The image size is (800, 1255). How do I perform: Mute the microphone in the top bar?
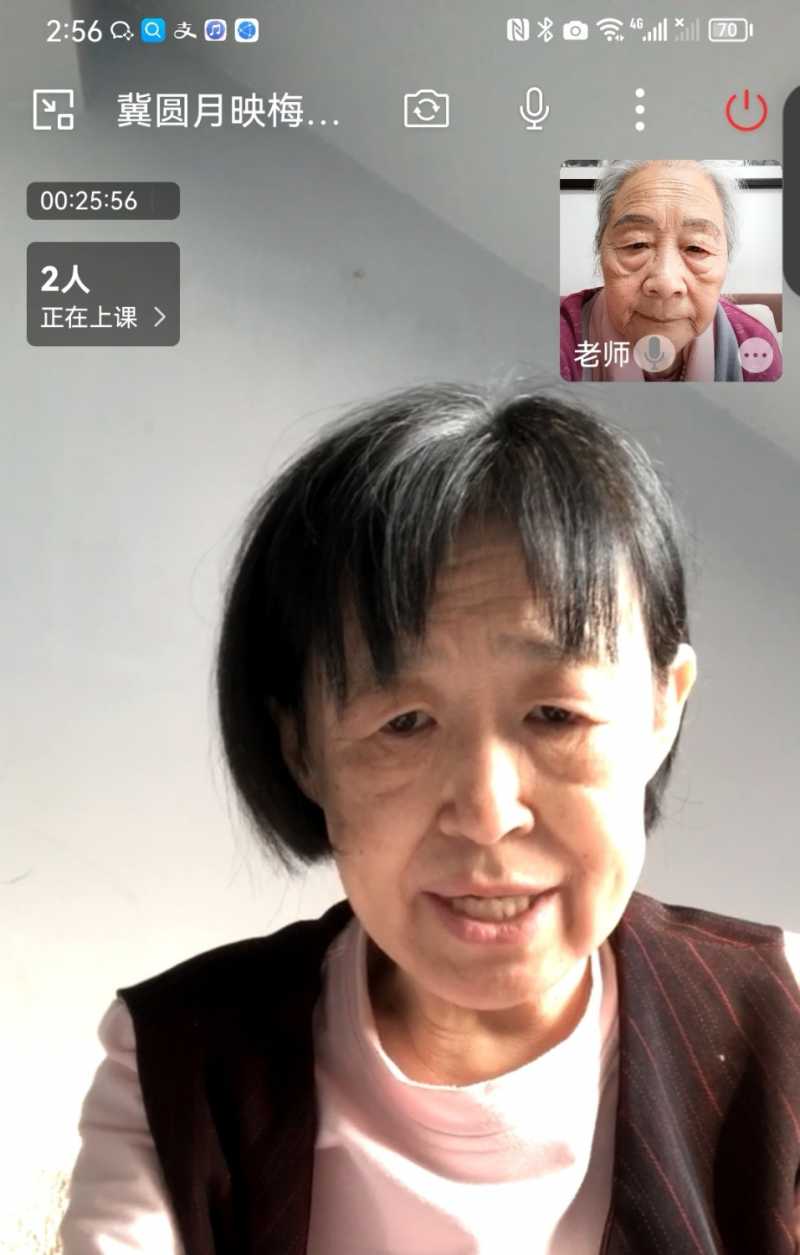point(534,110)
